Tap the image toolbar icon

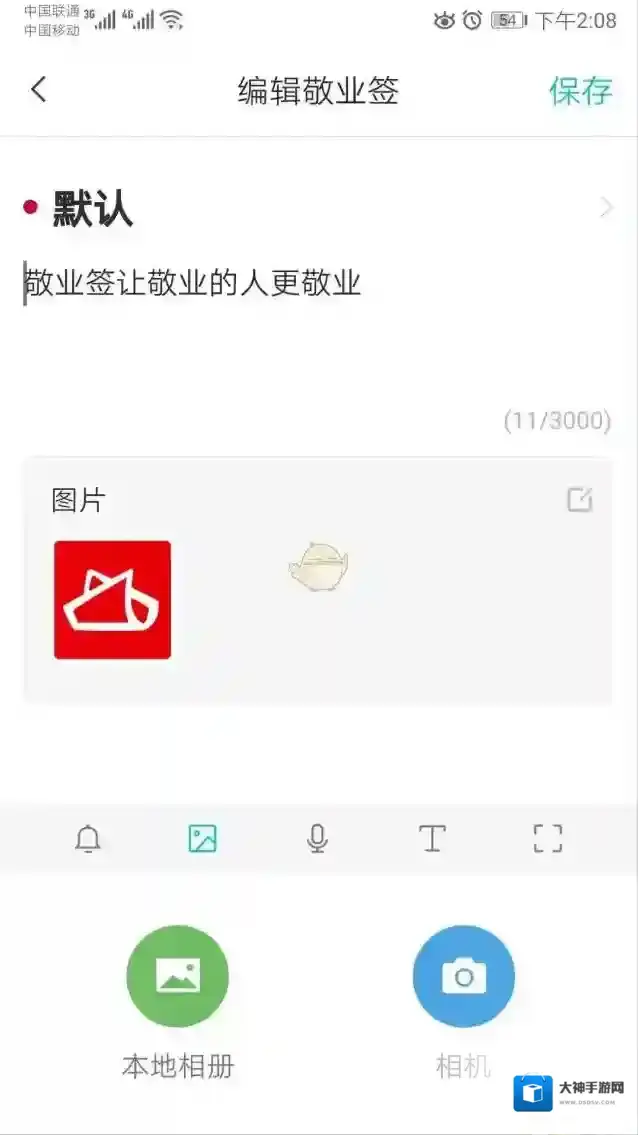tap(203, 838)
